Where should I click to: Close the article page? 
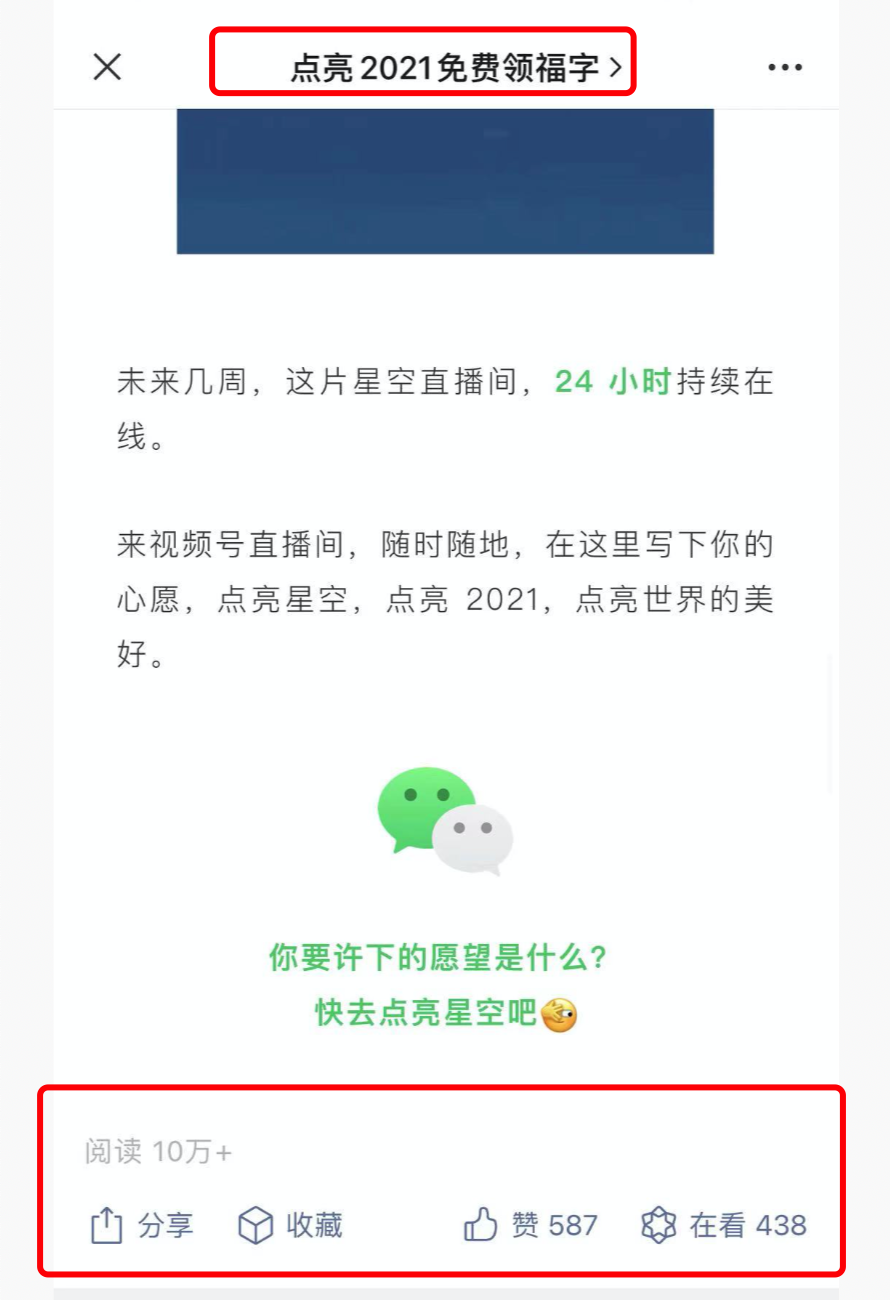107,67
